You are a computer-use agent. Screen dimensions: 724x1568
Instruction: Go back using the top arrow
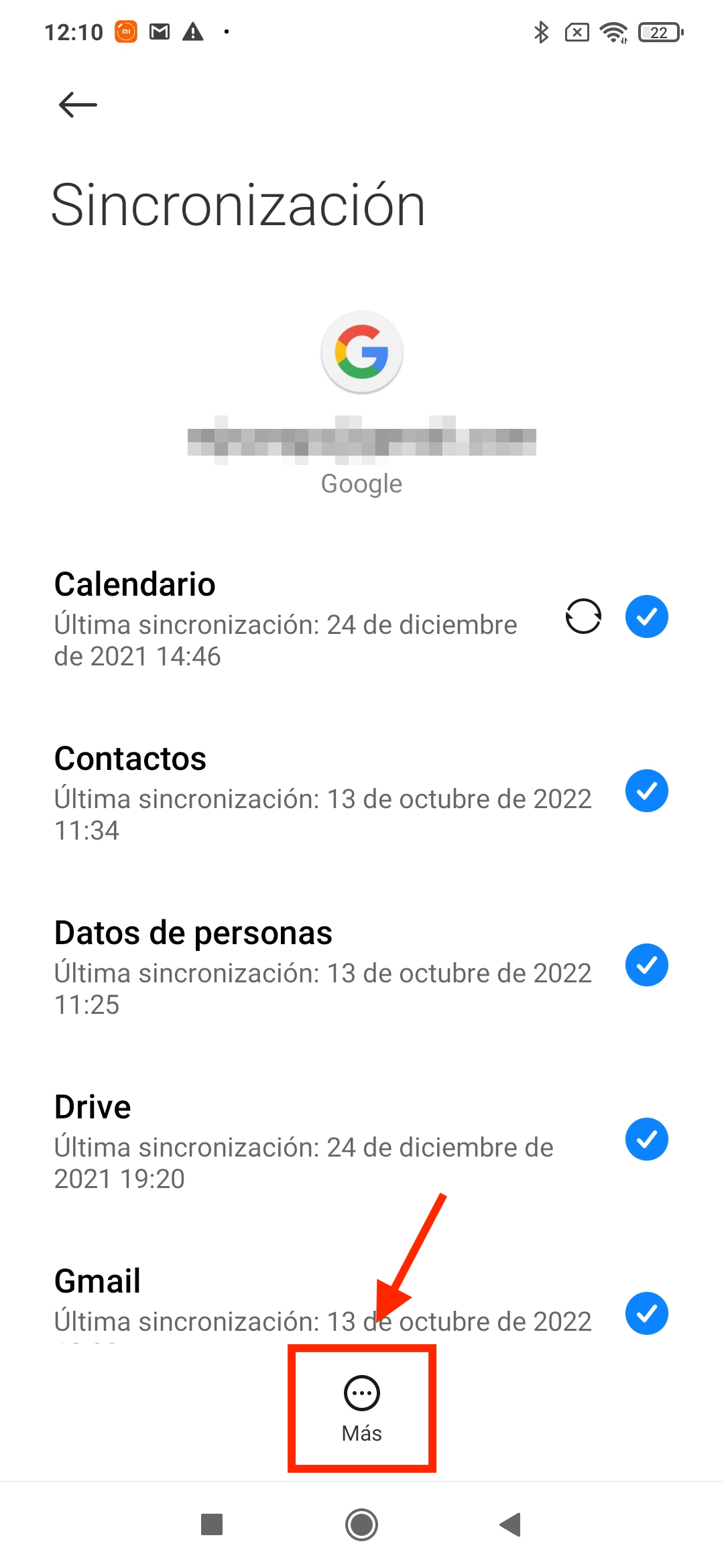(78, 105)
